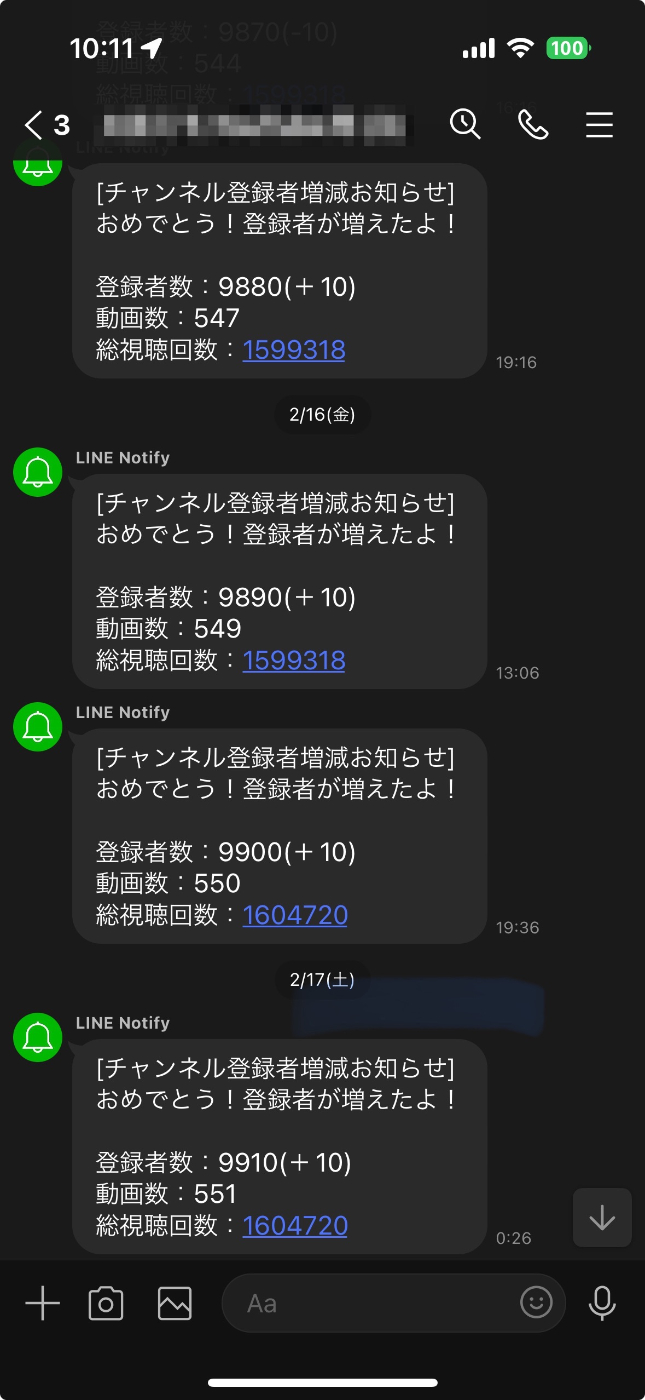Open the photo gallery picker
The image size is (645, 1400).
pyautogui.click(x=174, y=1303)
